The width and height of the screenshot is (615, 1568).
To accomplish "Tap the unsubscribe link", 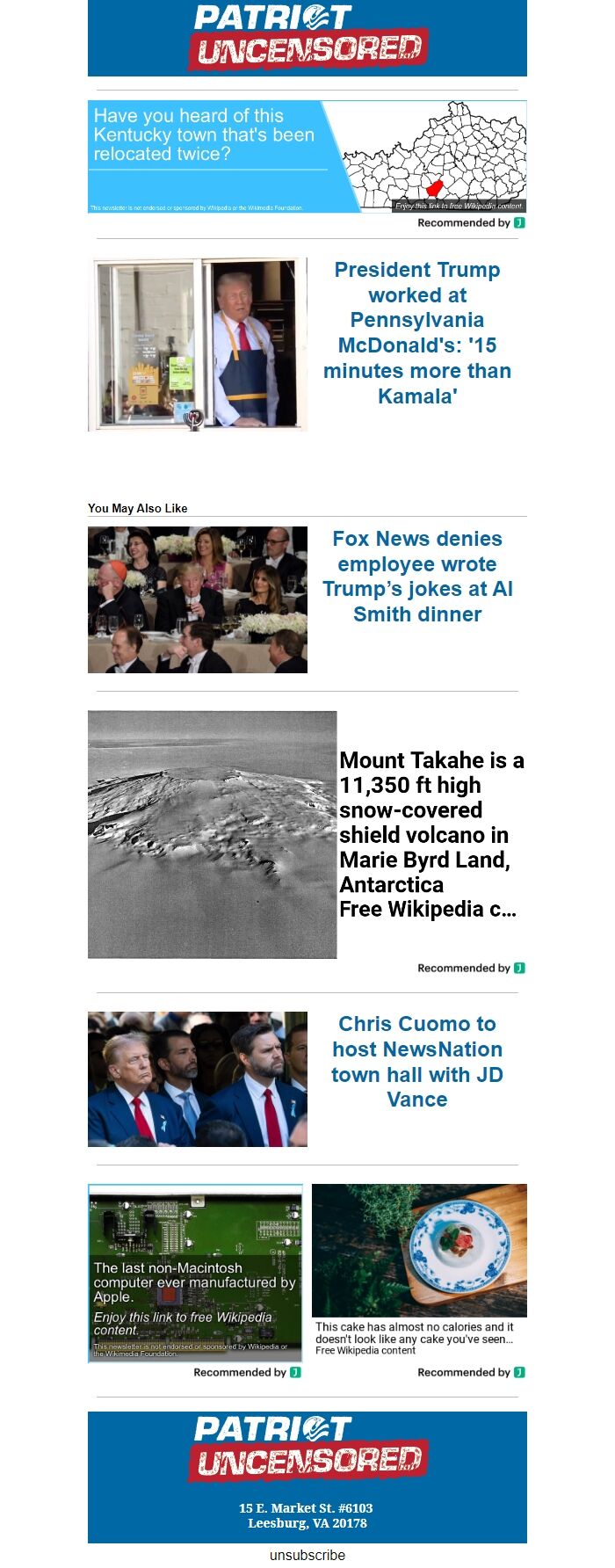I will click(307, 1555).
